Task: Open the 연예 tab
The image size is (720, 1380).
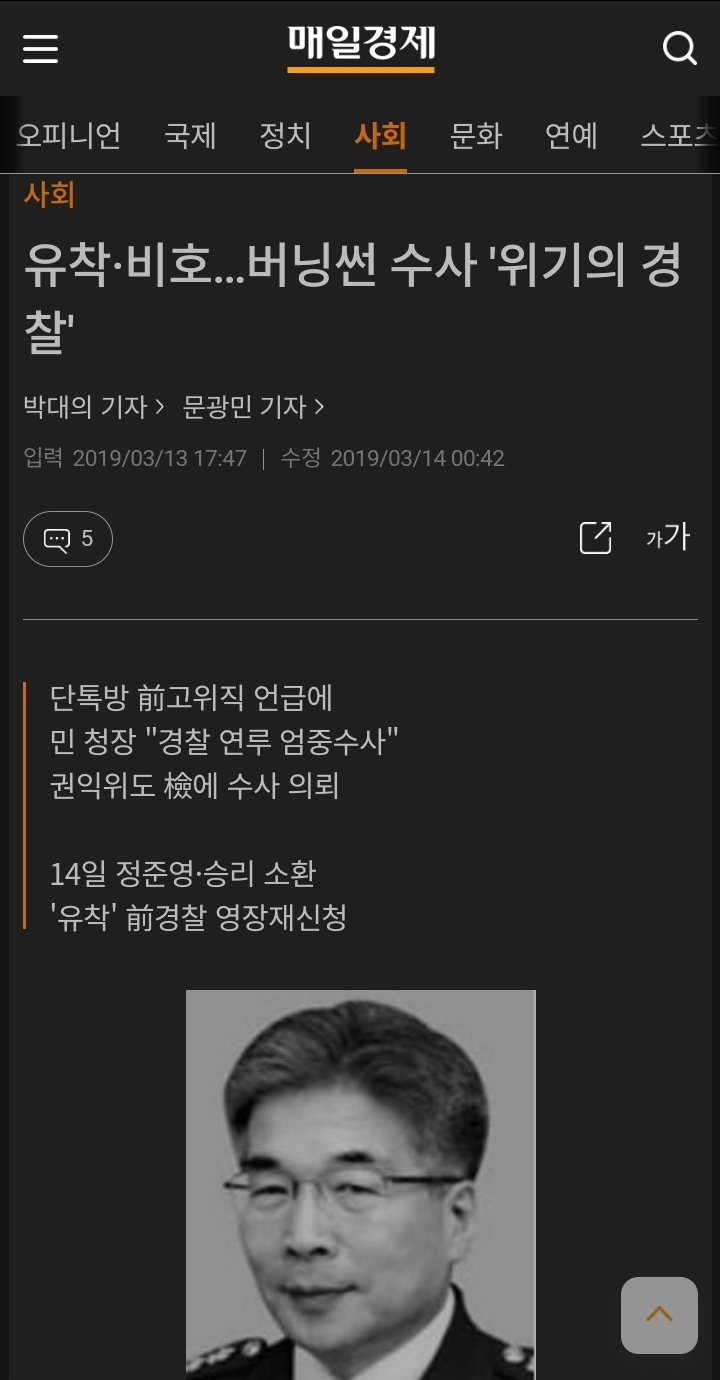Action: [x=571, y=135]
